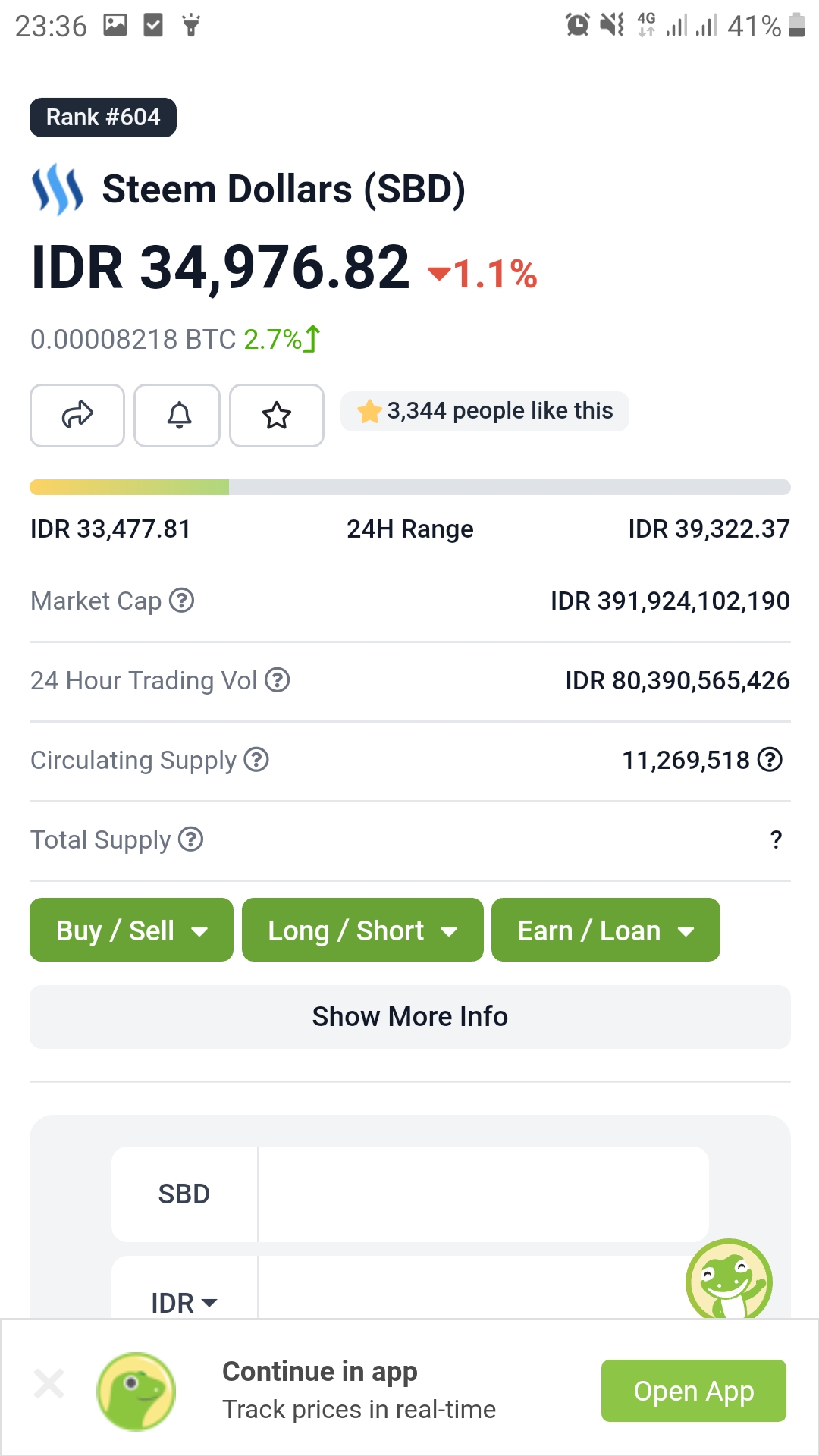Add Steem Dollars to favorites
The height and width of the screenshot is (1456, 819).
[x=277, y=416]
